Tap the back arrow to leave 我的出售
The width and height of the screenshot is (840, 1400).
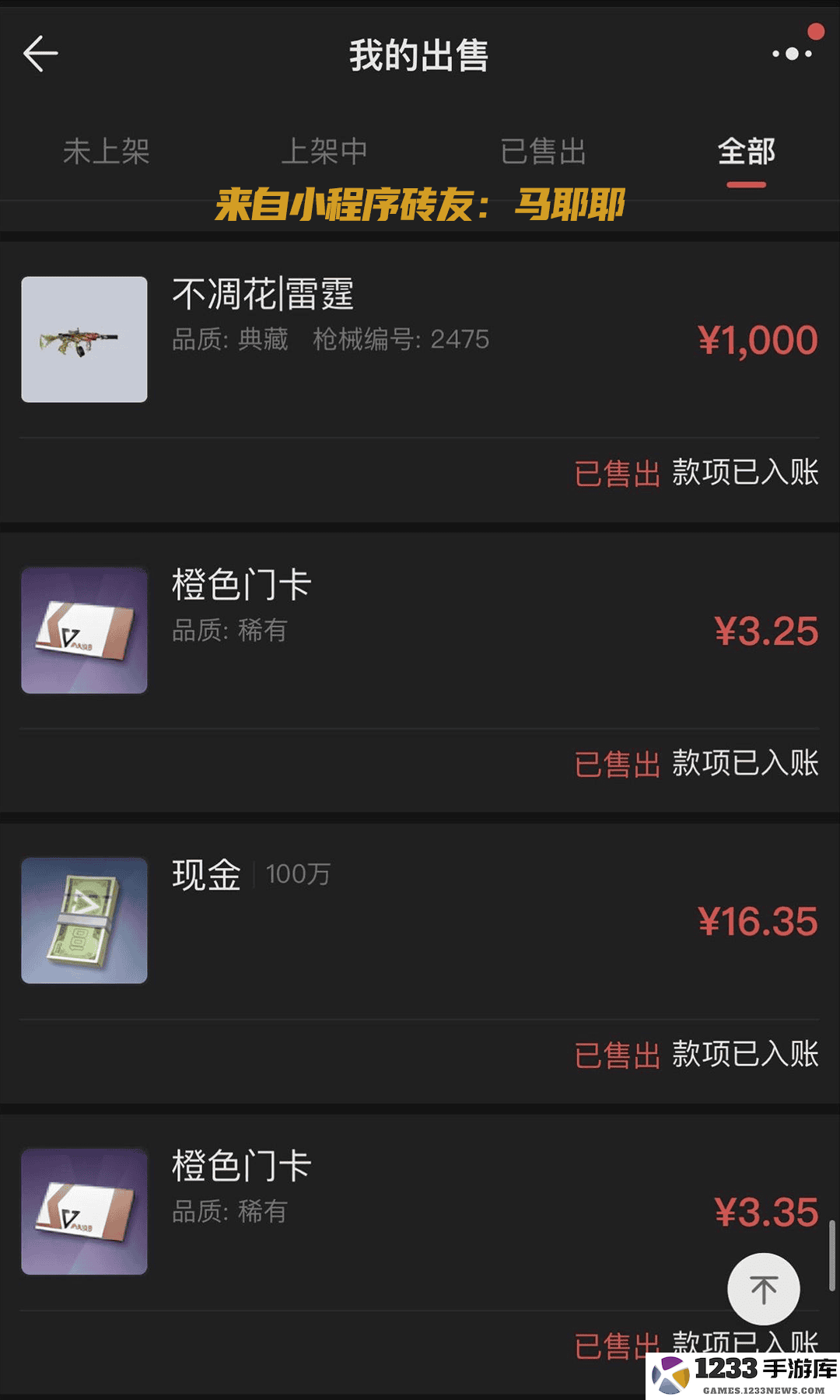tap(39, 53)
